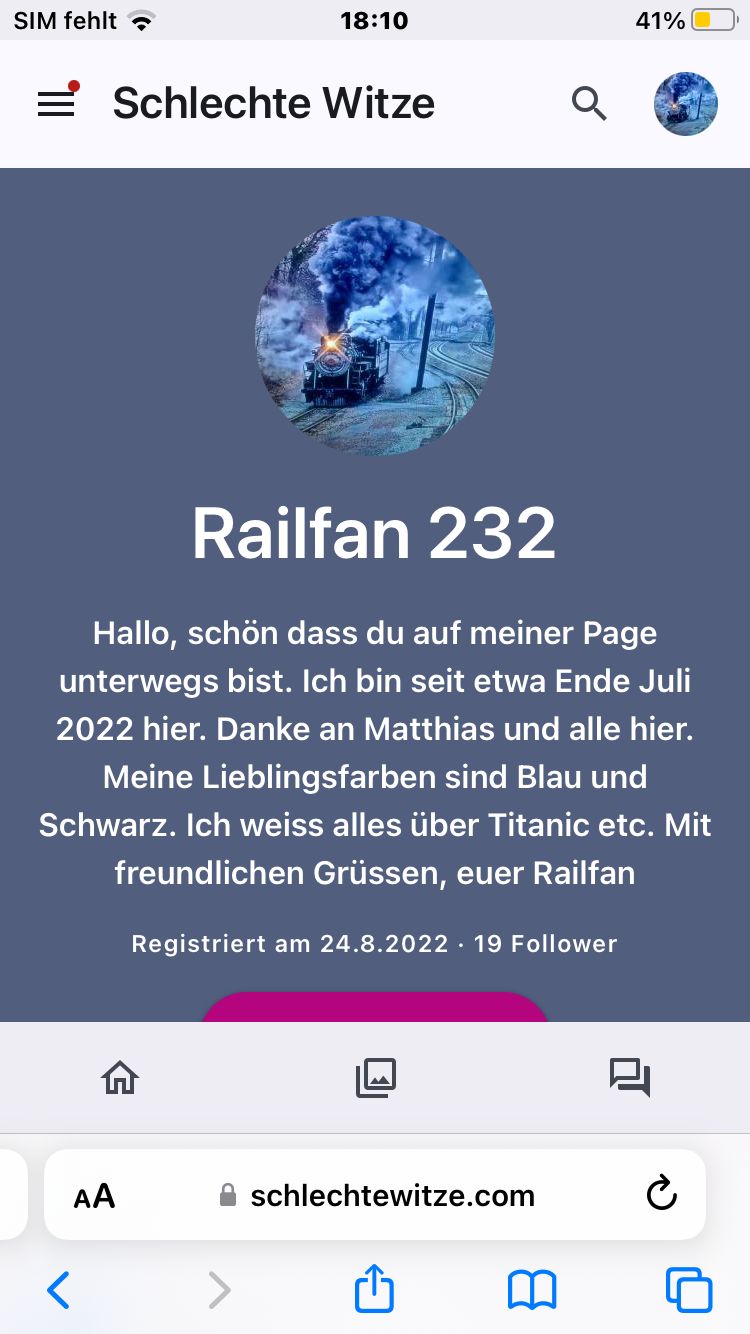Open the comments chat tab
750x1334 pixels.
630,1077
